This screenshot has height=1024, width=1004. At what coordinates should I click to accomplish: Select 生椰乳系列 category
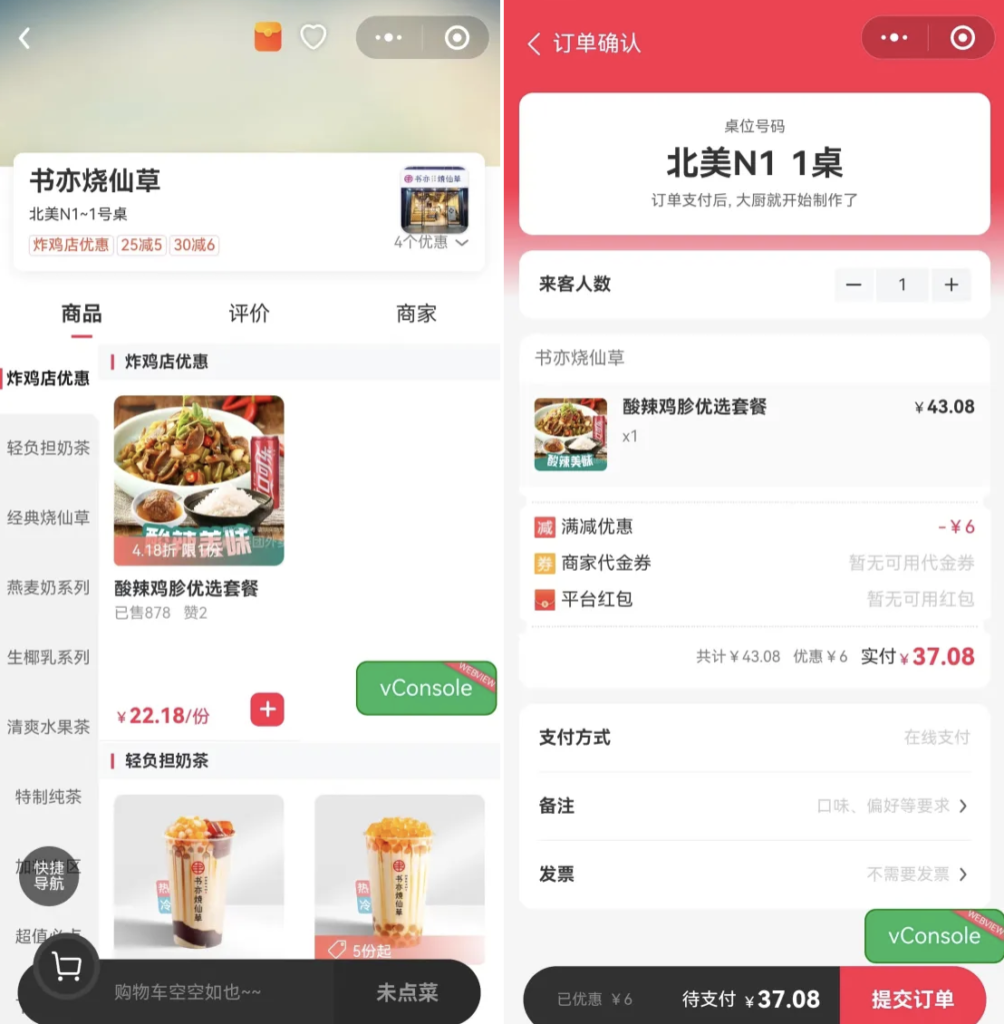[x=49, y=658]
